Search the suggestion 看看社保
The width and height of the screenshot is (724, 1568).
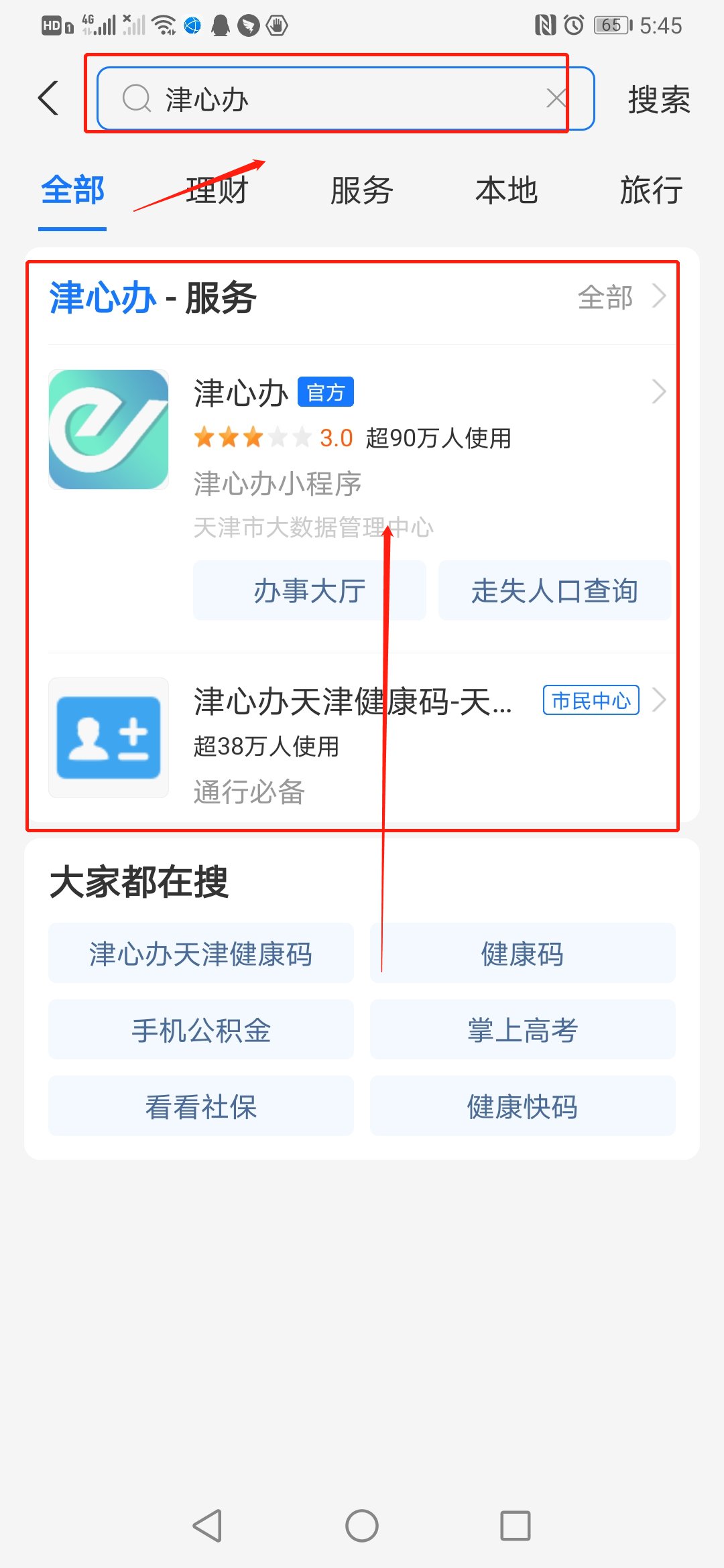pyautogui.click(x=201, y=1106)
